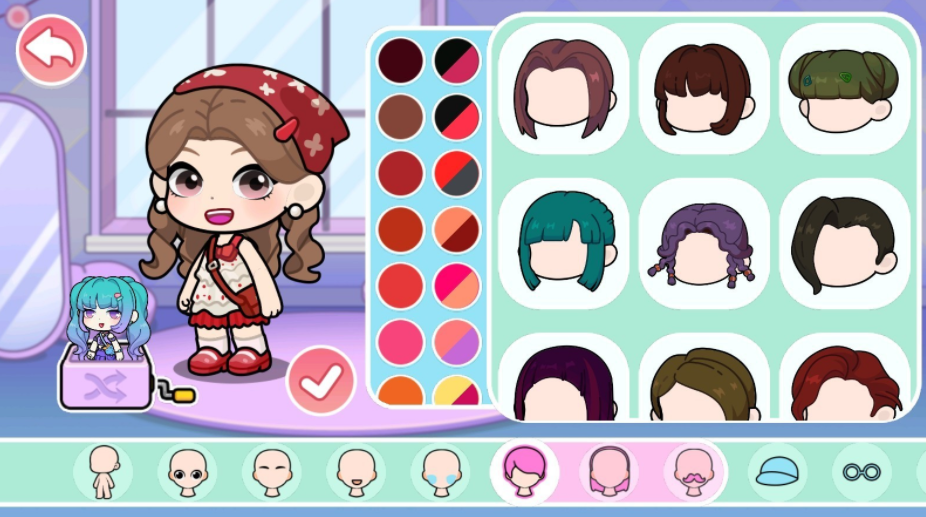Apply the brown center-parted hairstyle
926x517 pixels.
(x=564, y=88)
